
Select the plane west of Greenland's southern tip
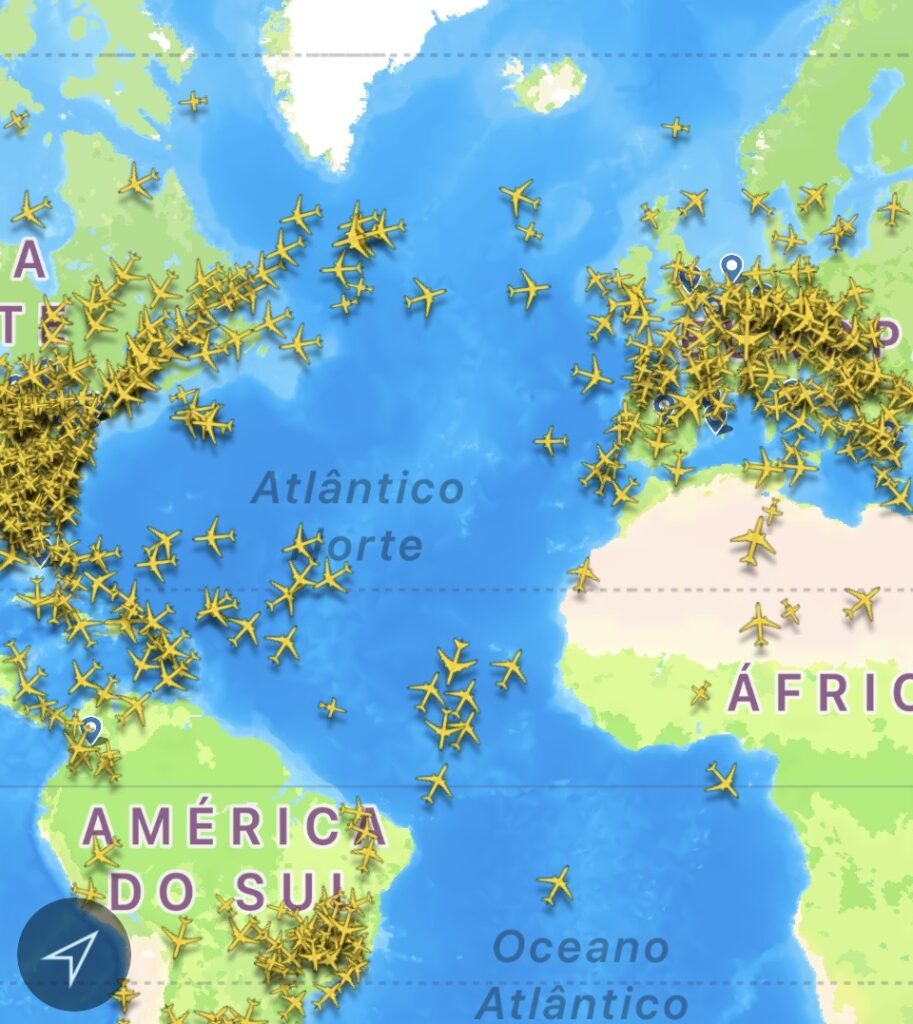tap(193, 101)
